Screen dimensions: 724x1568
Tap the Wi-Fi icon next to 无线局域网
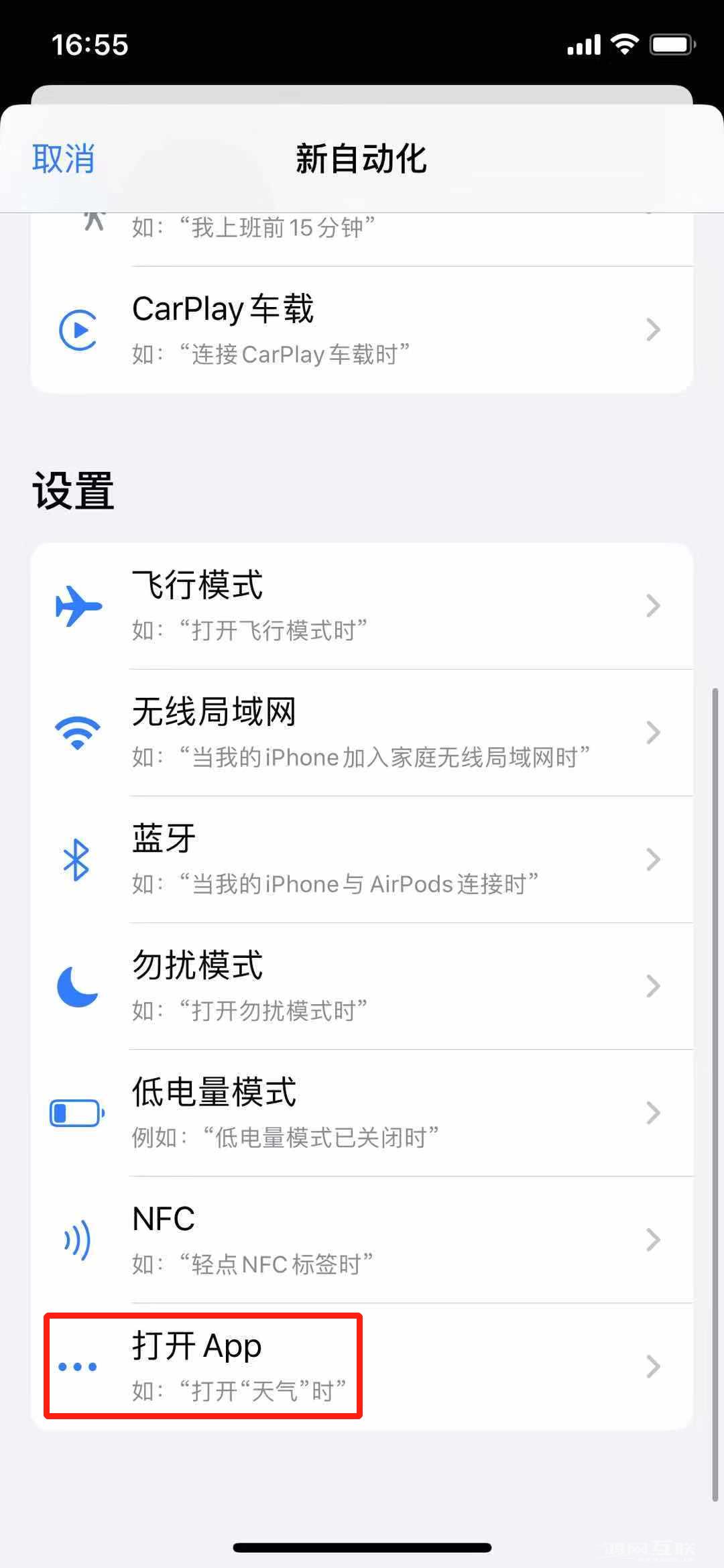tap(77, 733)
